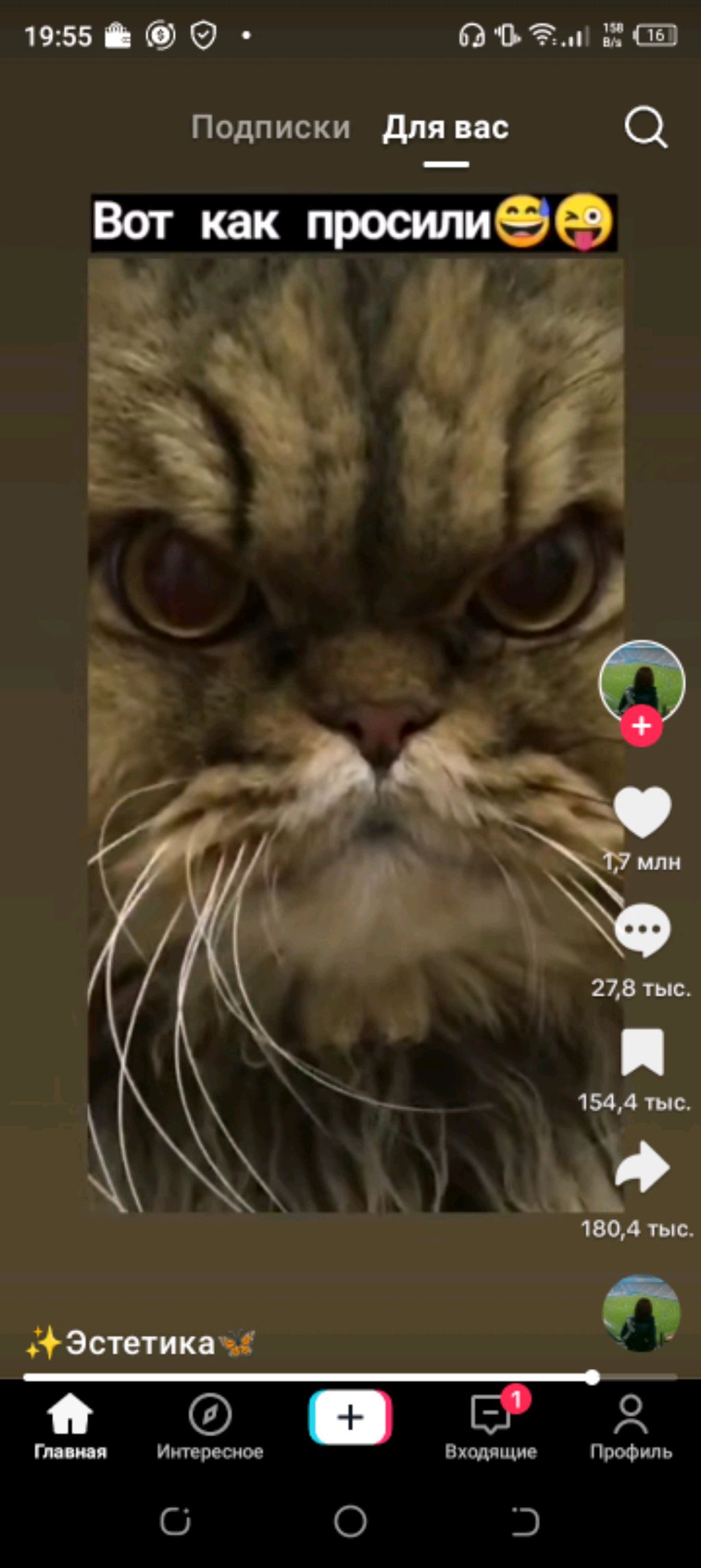Open the search magnifier icon
Screen dimensions: 701x1568
pyautogui.click(x=645, y=127)
